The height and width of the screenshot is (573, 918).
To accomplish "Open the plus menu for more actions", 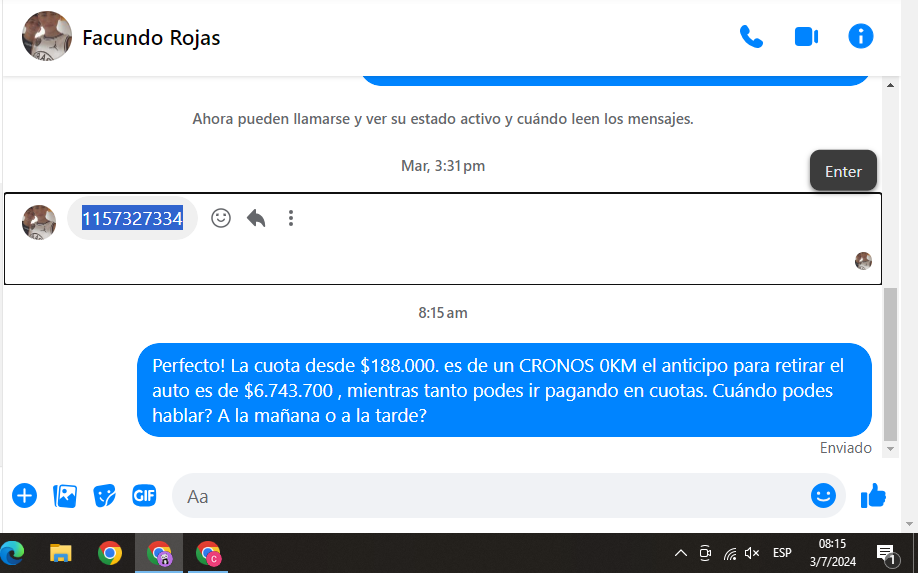I will (x=24, y=495).
